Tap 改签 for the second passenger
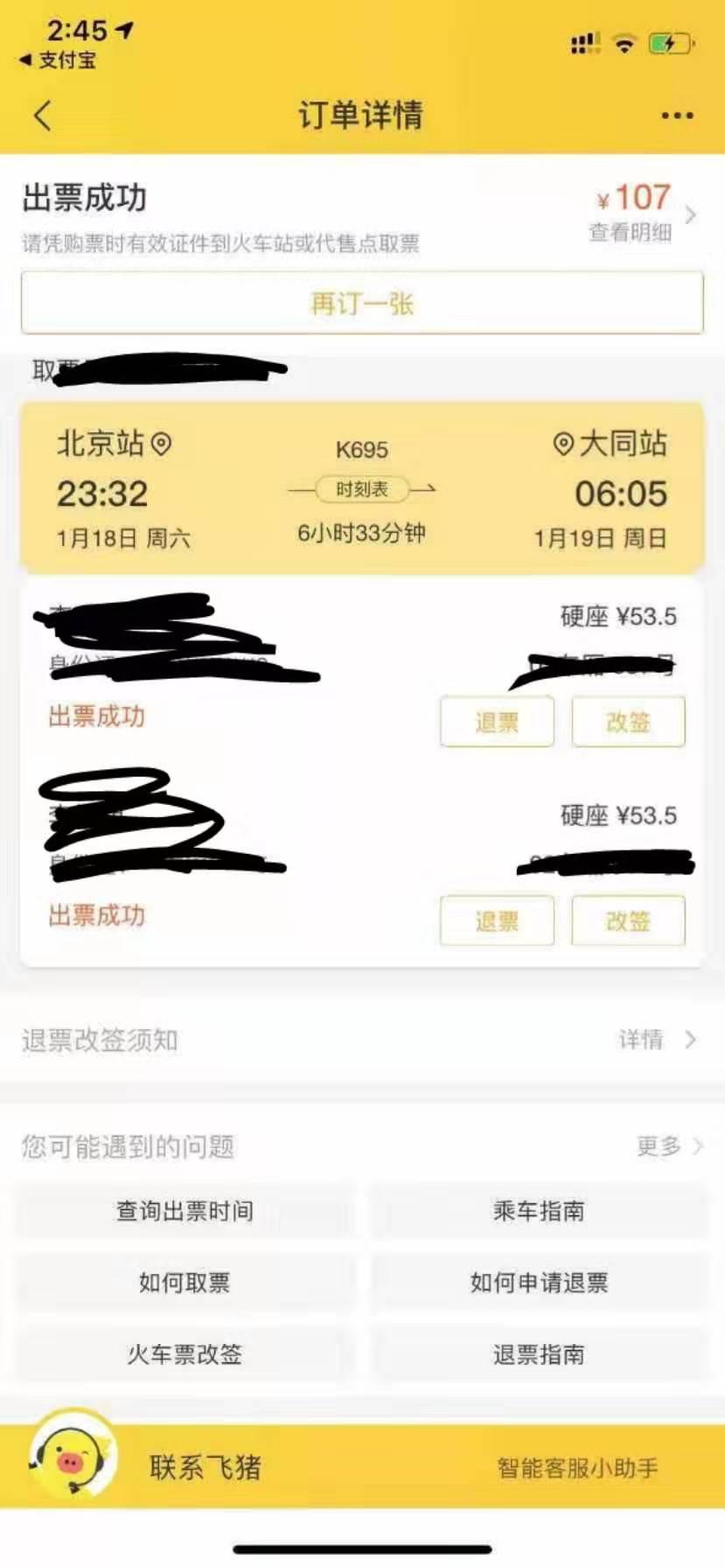725x1568 pixels. (628, 920)
